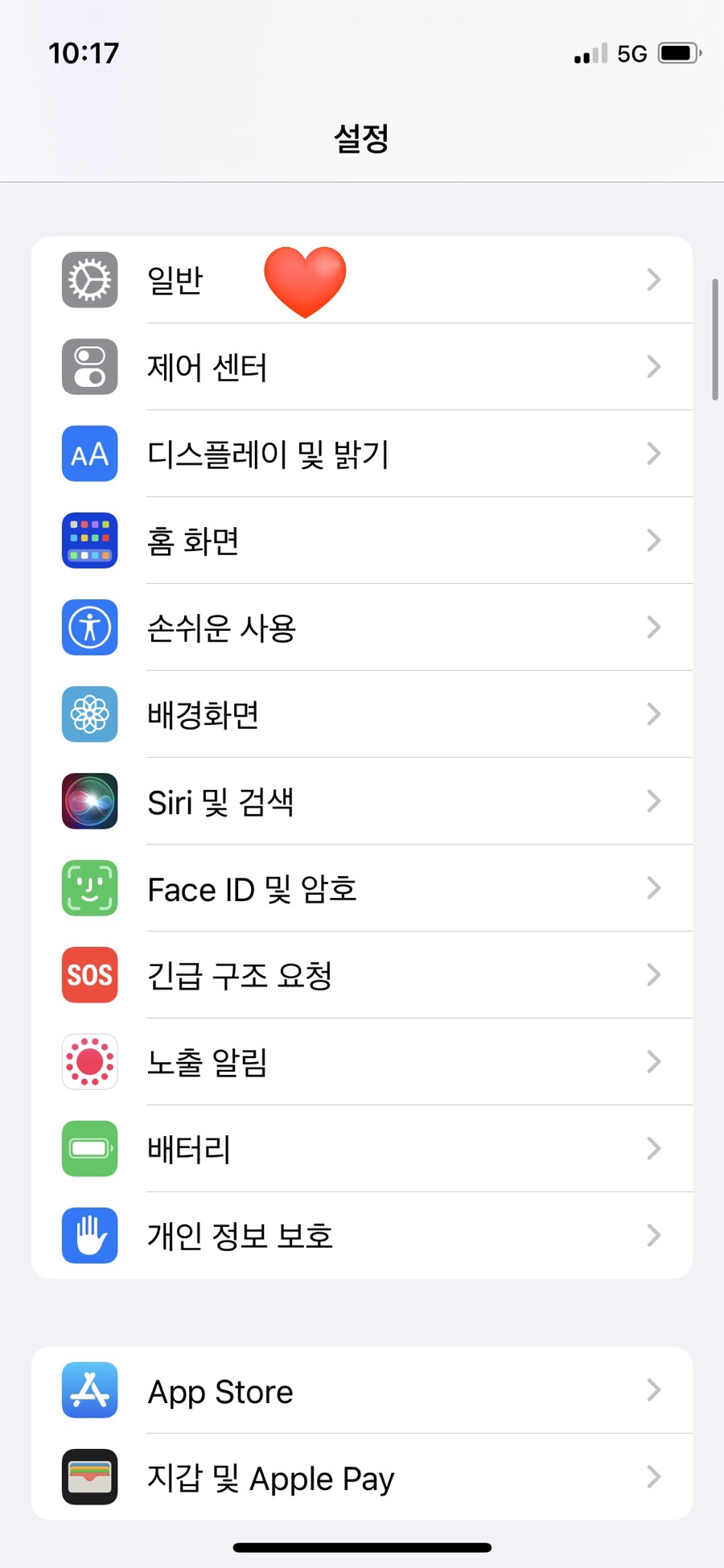Image resolution: width=724 pixels, height=1568 pixels.
Task: Select 노출 알림 row
Action: [361, 1062]
